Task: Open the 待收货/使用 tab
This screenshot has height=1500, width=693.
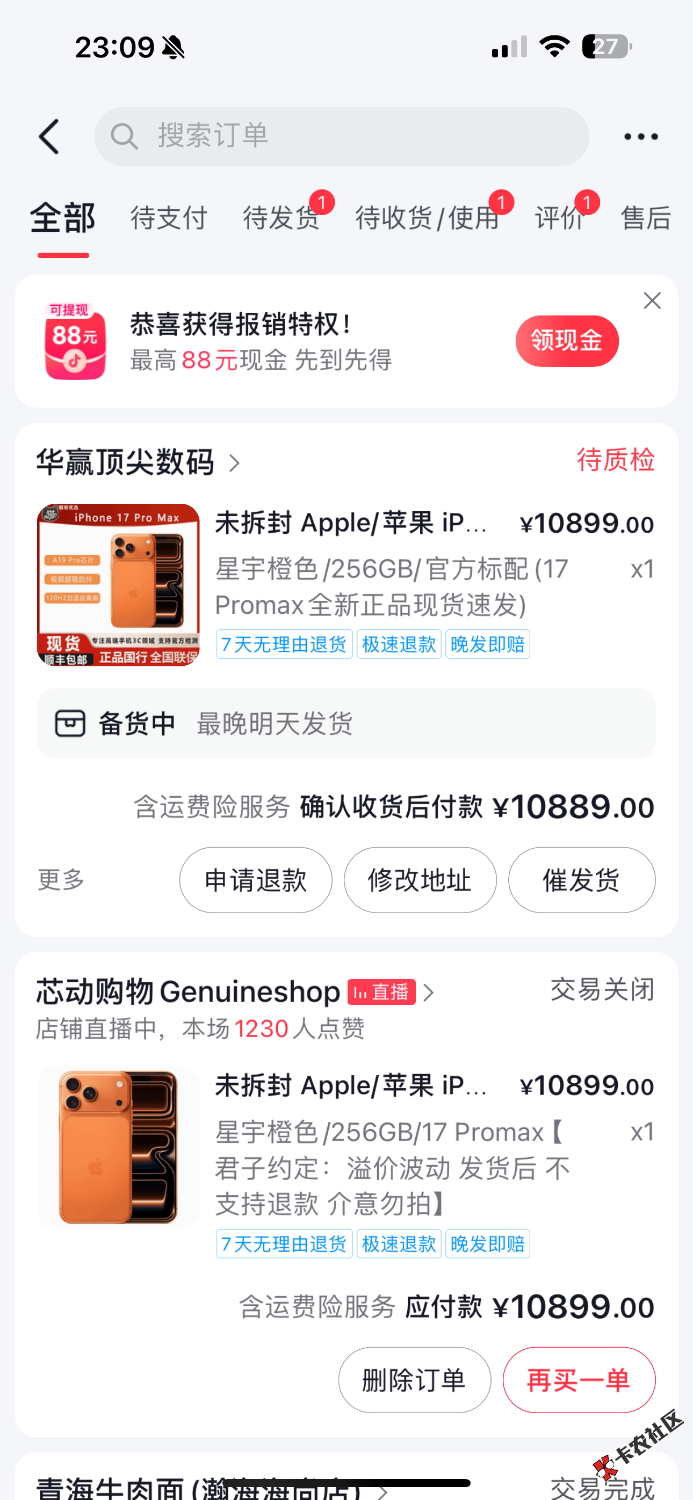Action: coord(428,218)
